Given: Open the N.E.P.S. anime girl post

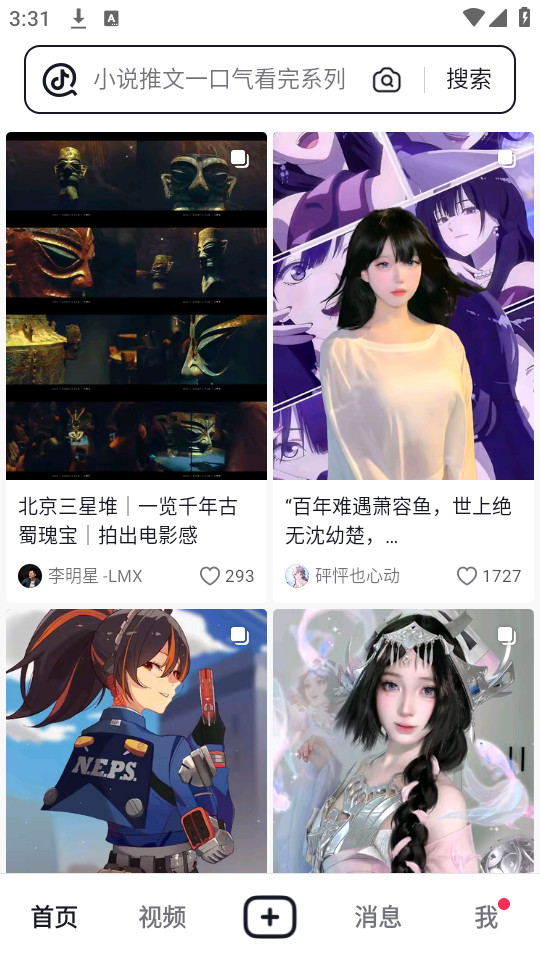Looking at the screenshot, I should (137, 741).
